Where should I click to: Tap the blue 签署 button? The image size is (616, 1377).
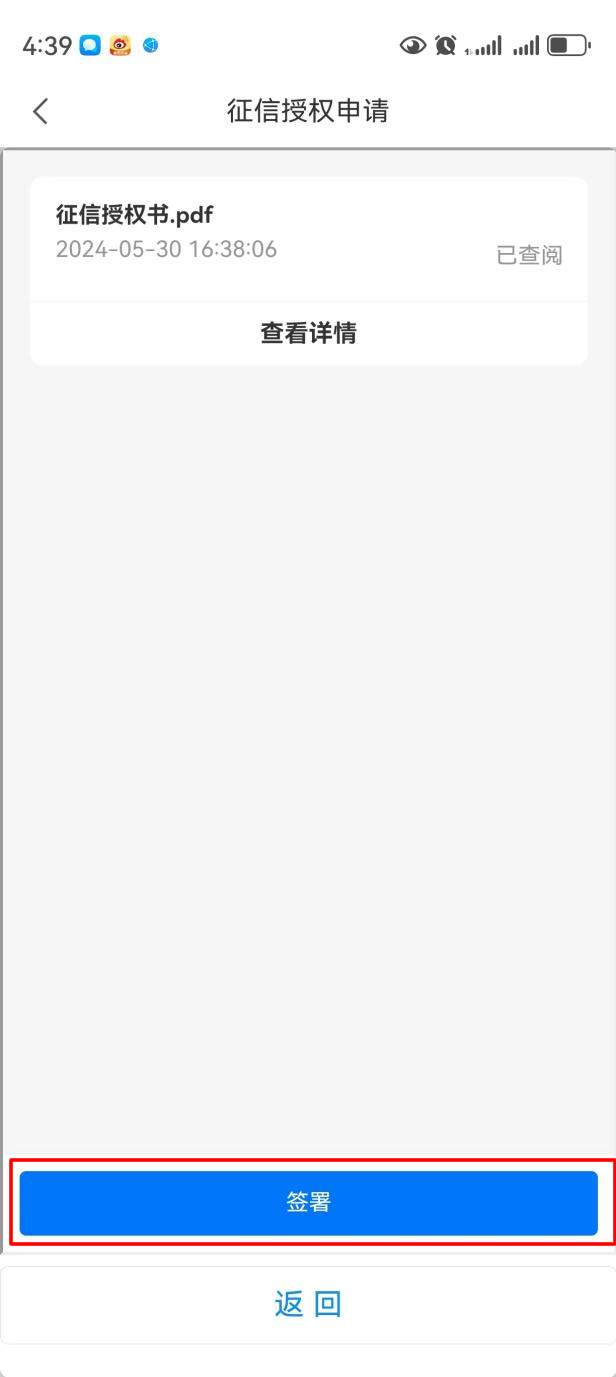point(308,1203)
